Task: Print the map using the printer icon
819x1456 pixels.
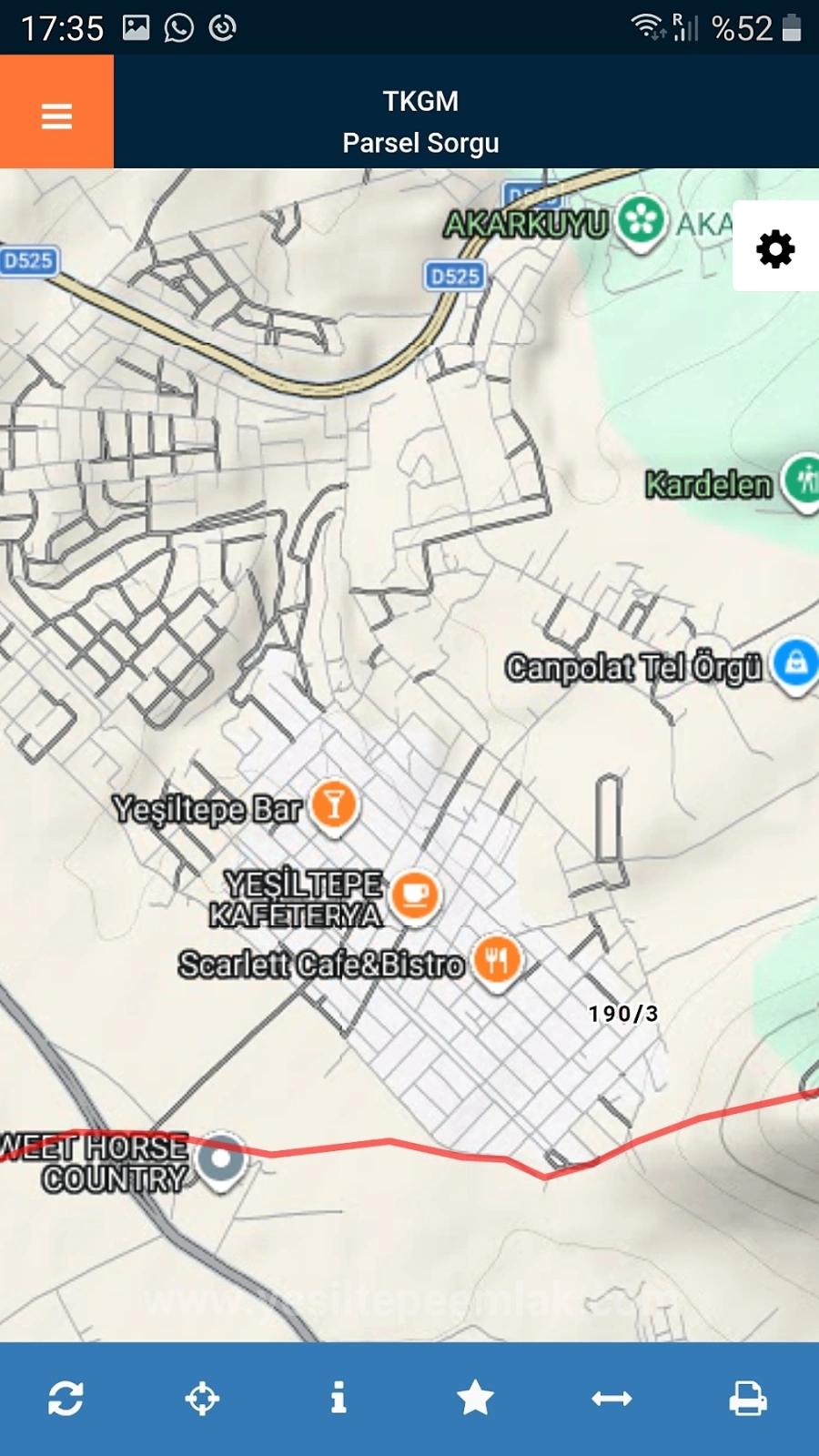Action: click(748, 1398)
